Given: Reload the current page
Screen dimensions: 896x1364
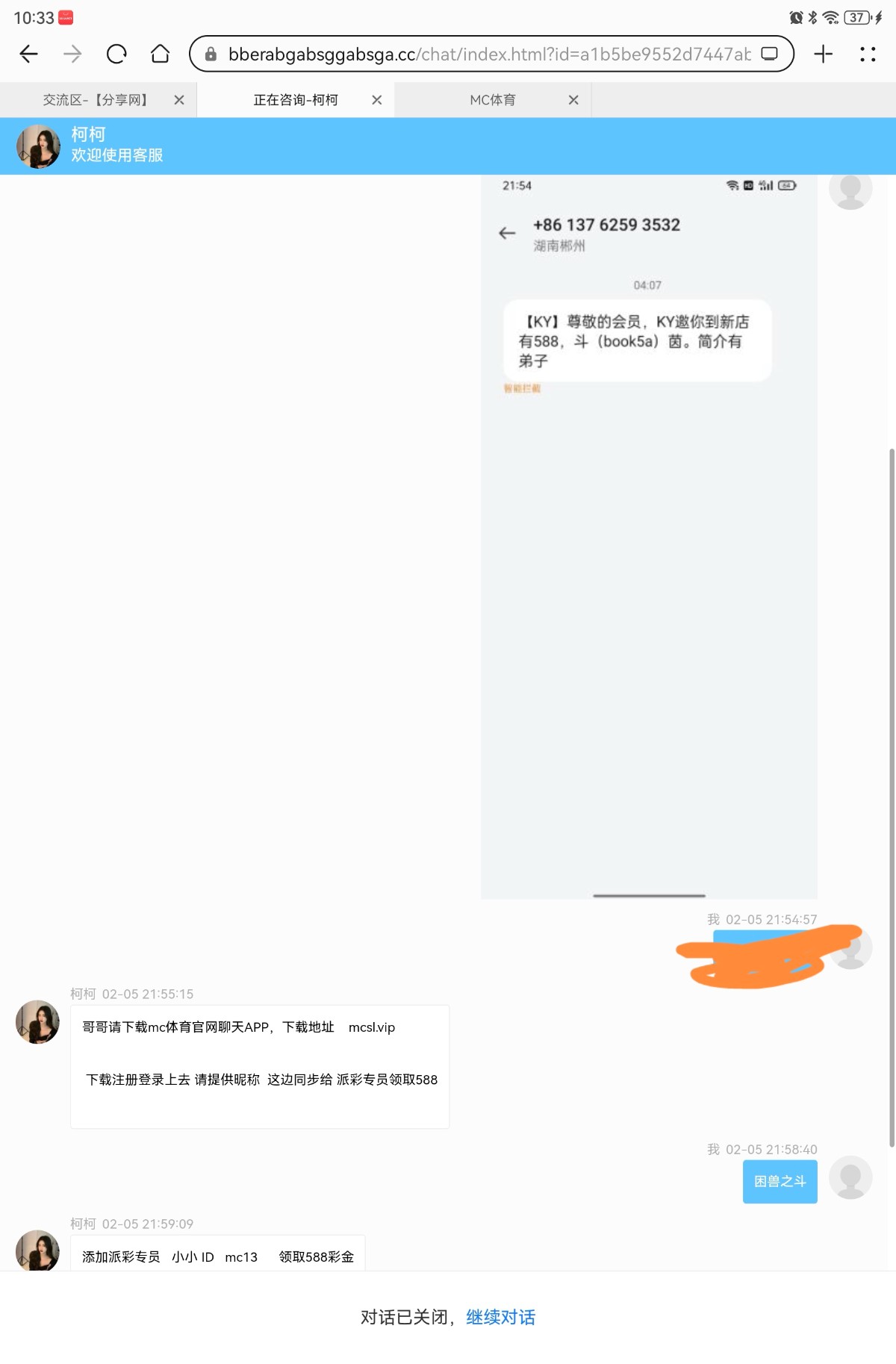Looking at the screenshot, I should [x=116, y=54].
